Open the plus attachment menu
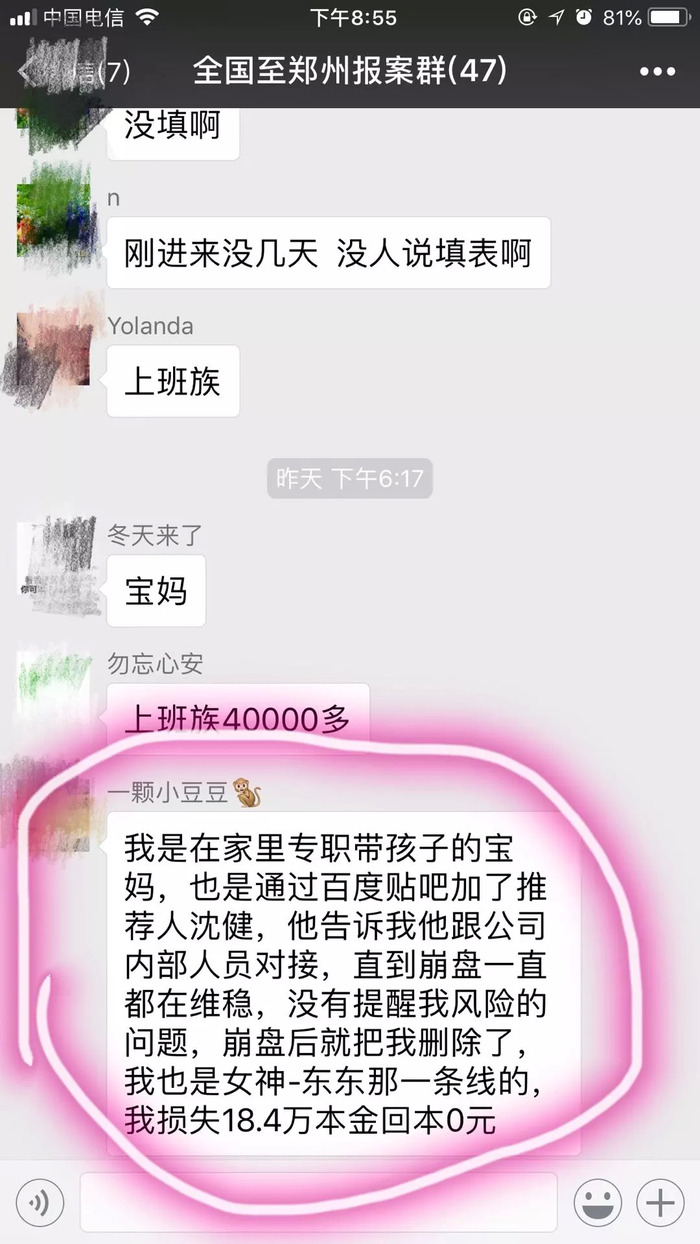This screenshot has height=1244, width=700. (661, 1201)
